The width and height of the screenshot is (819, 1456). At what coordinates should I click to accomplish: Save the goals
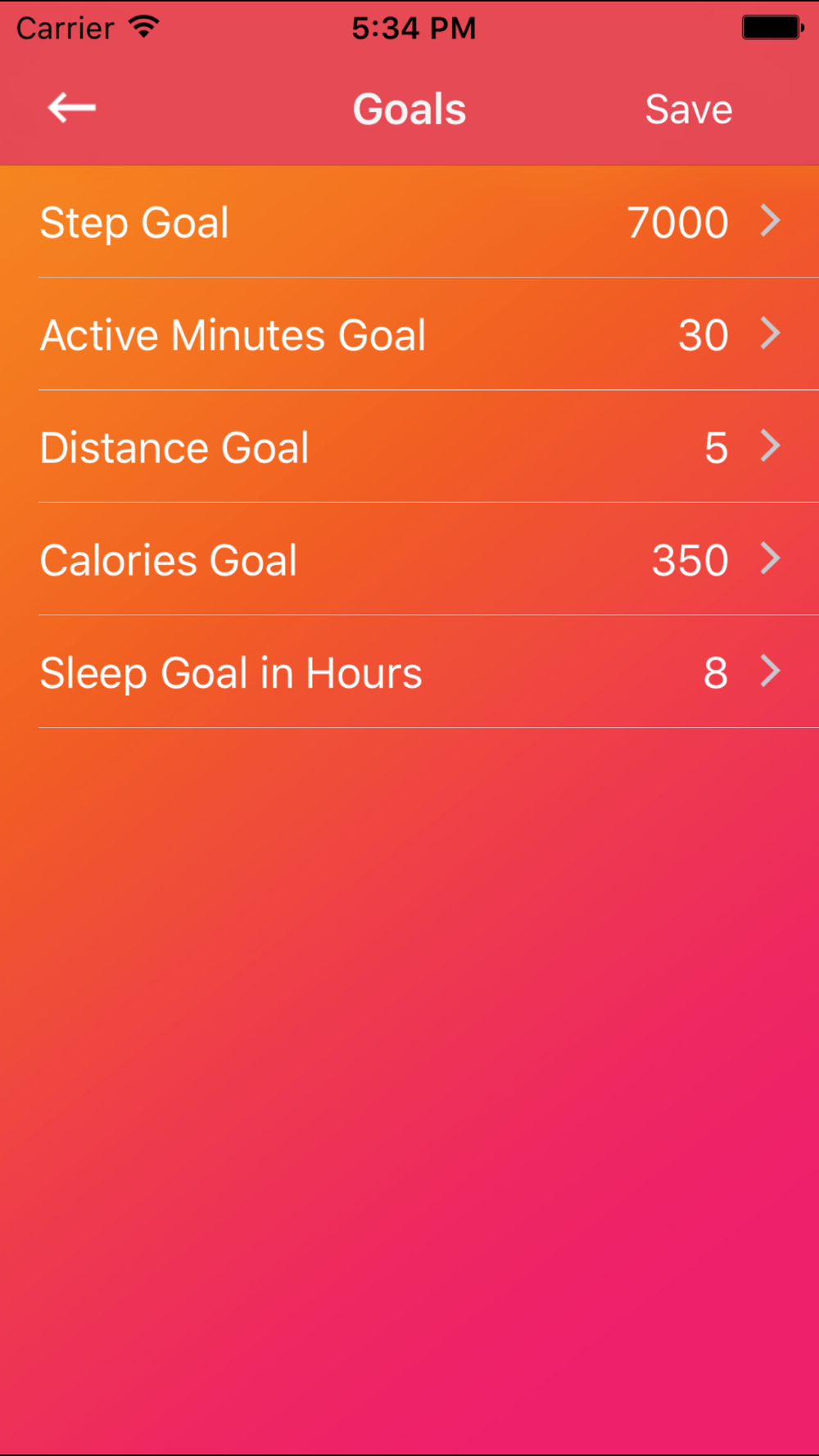pos(688,110)
